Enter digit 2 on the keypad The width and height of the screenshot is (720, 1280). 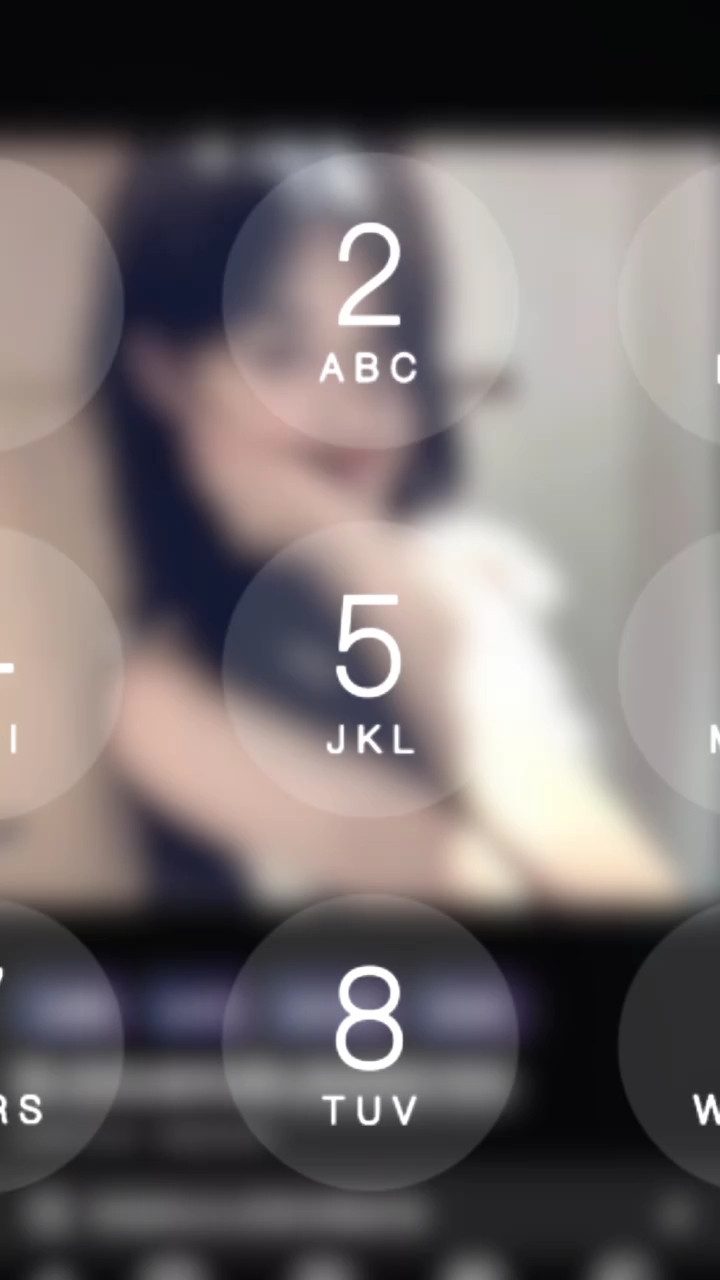coord(369,299)
